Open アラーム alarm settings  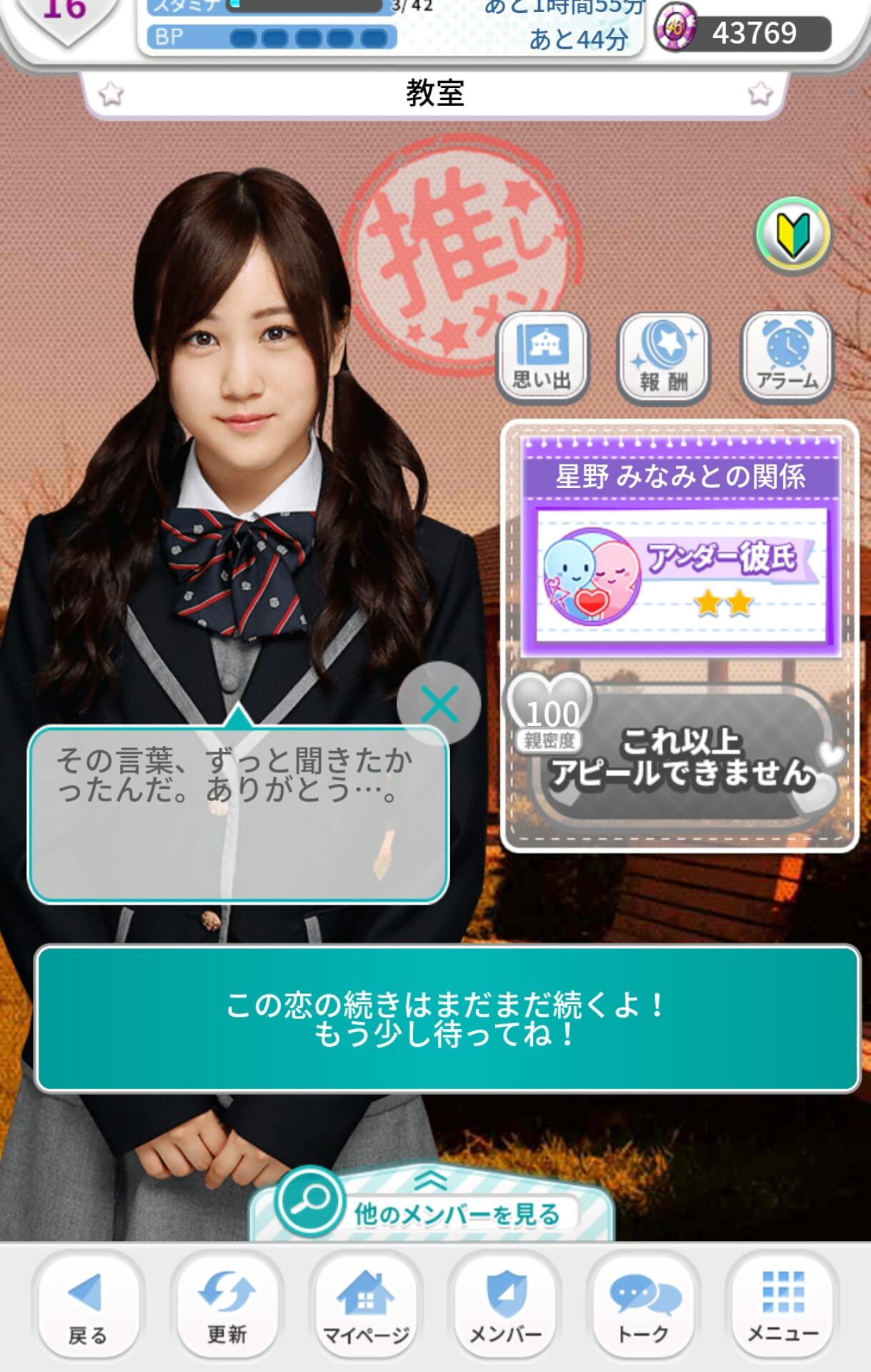(x=787, y=357)
